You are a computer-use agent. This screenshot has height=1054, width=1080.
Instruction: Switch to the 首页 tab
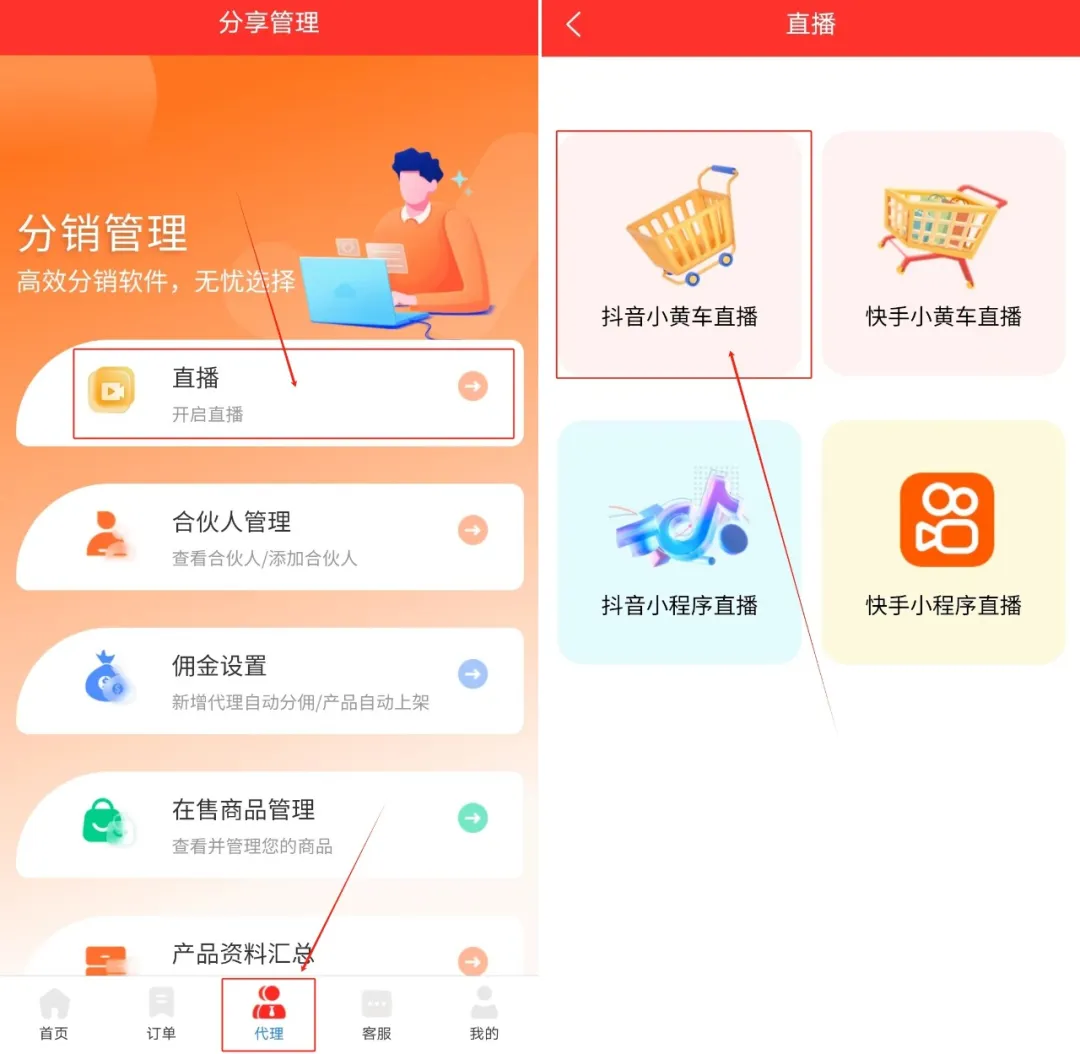pyautogui.click(x=54, y=1014)
